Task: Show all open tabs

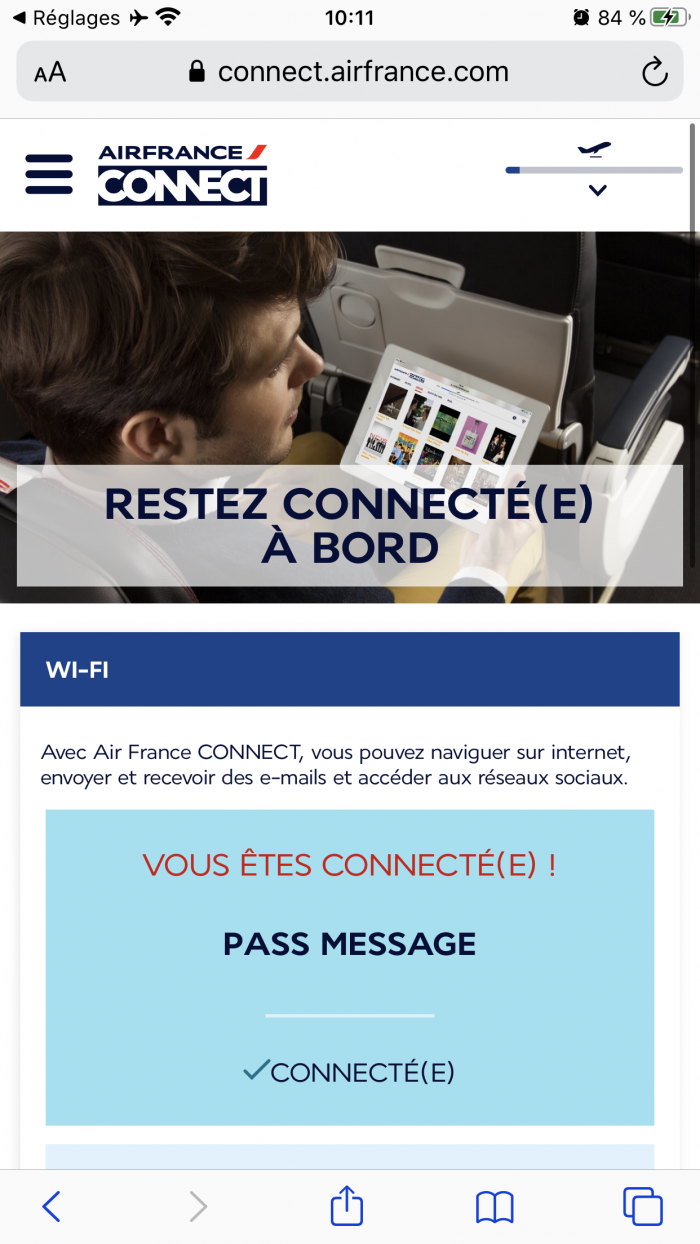Action: tap(642, 1206)
